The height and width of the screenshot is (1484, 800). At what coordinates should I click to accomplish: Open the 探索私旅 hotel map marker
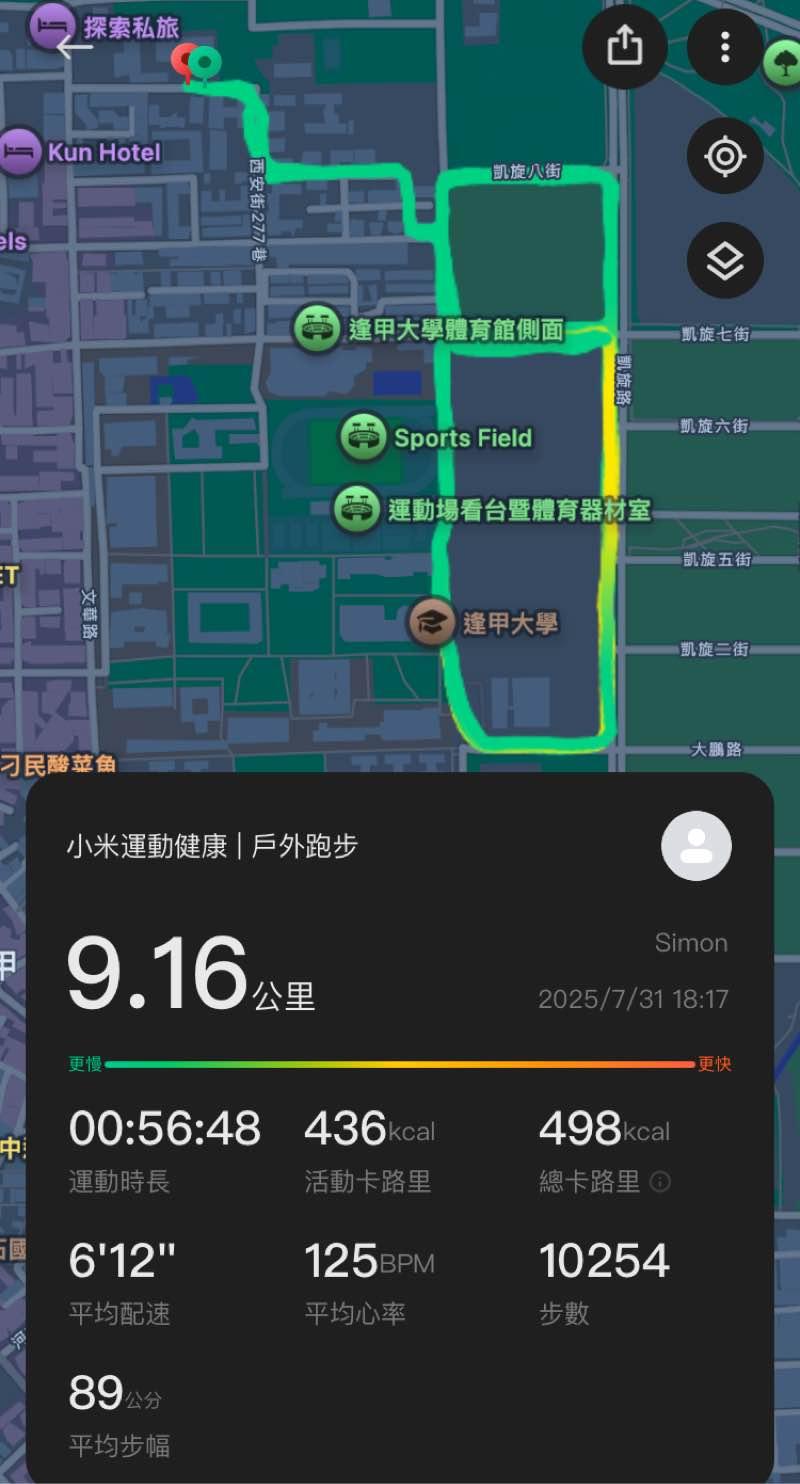(x=50, y=27)
